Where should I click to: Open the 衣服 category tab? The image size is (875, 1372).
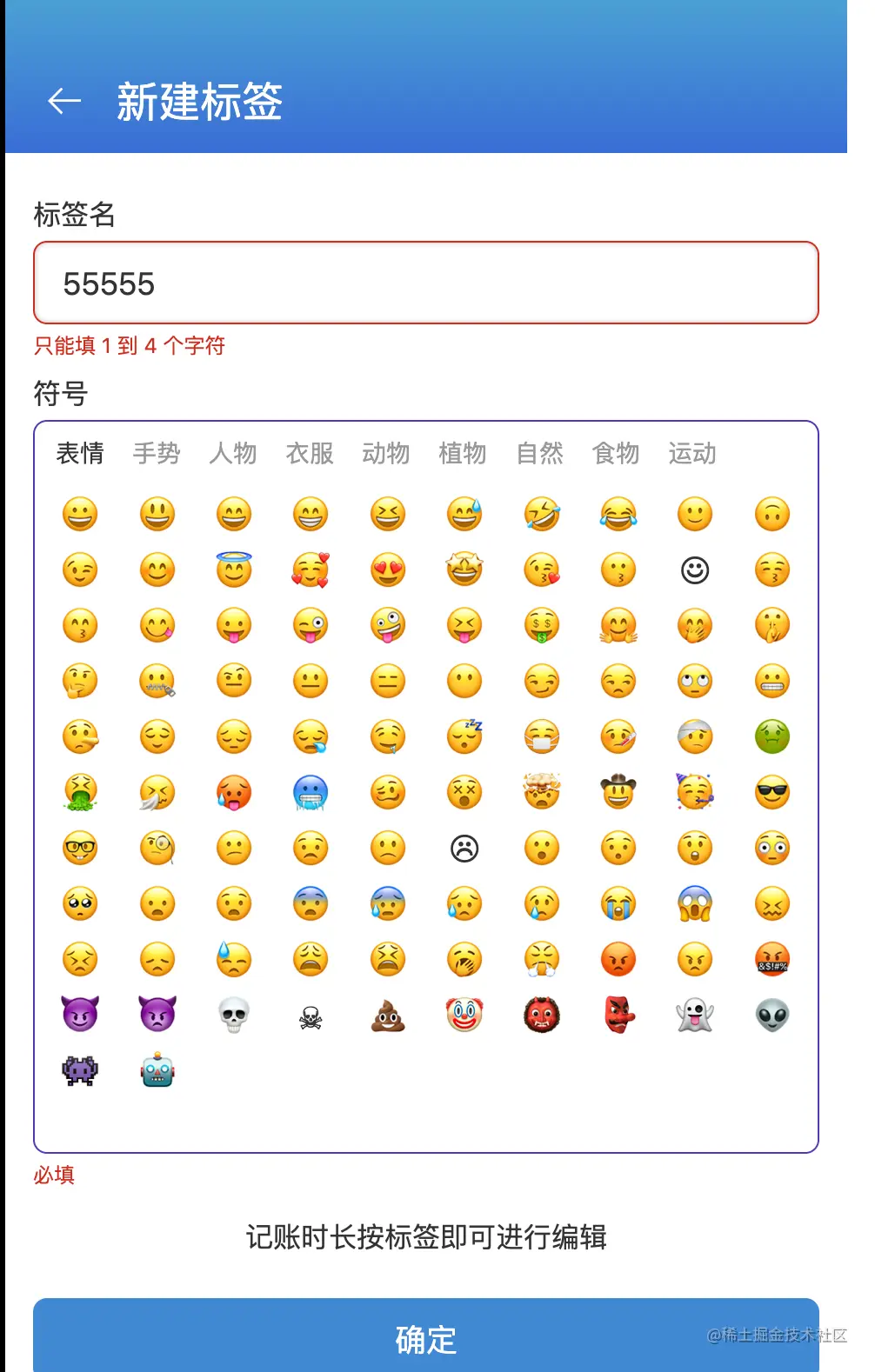pos(310,453)
